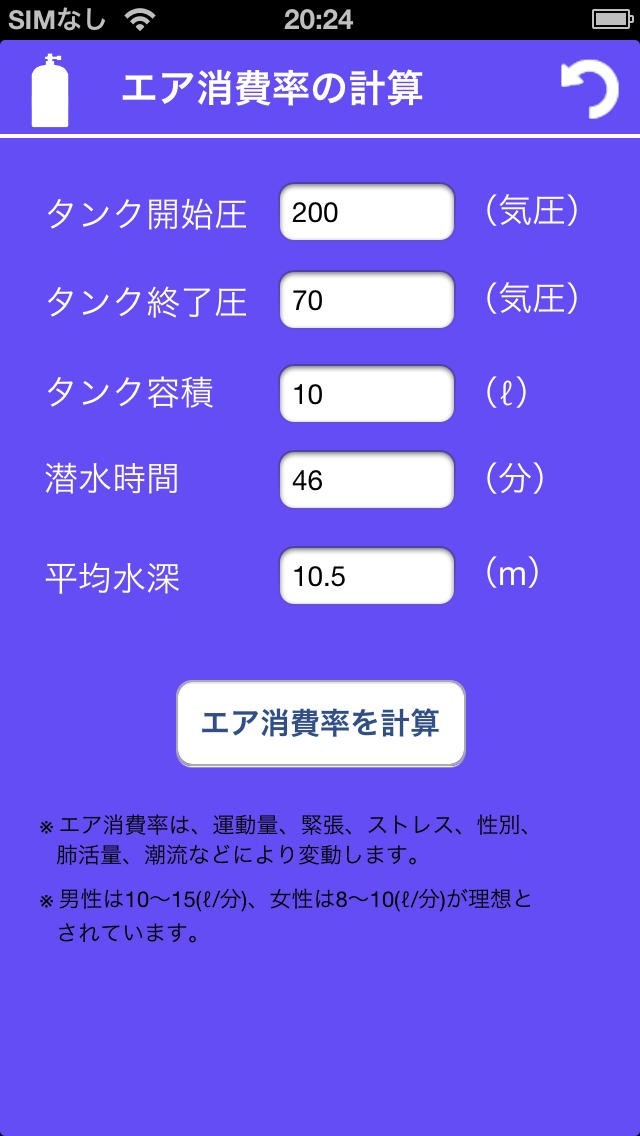Calculate with エア消費率を計算 button
Screen dimensions: 640x1136
point(321,723)
